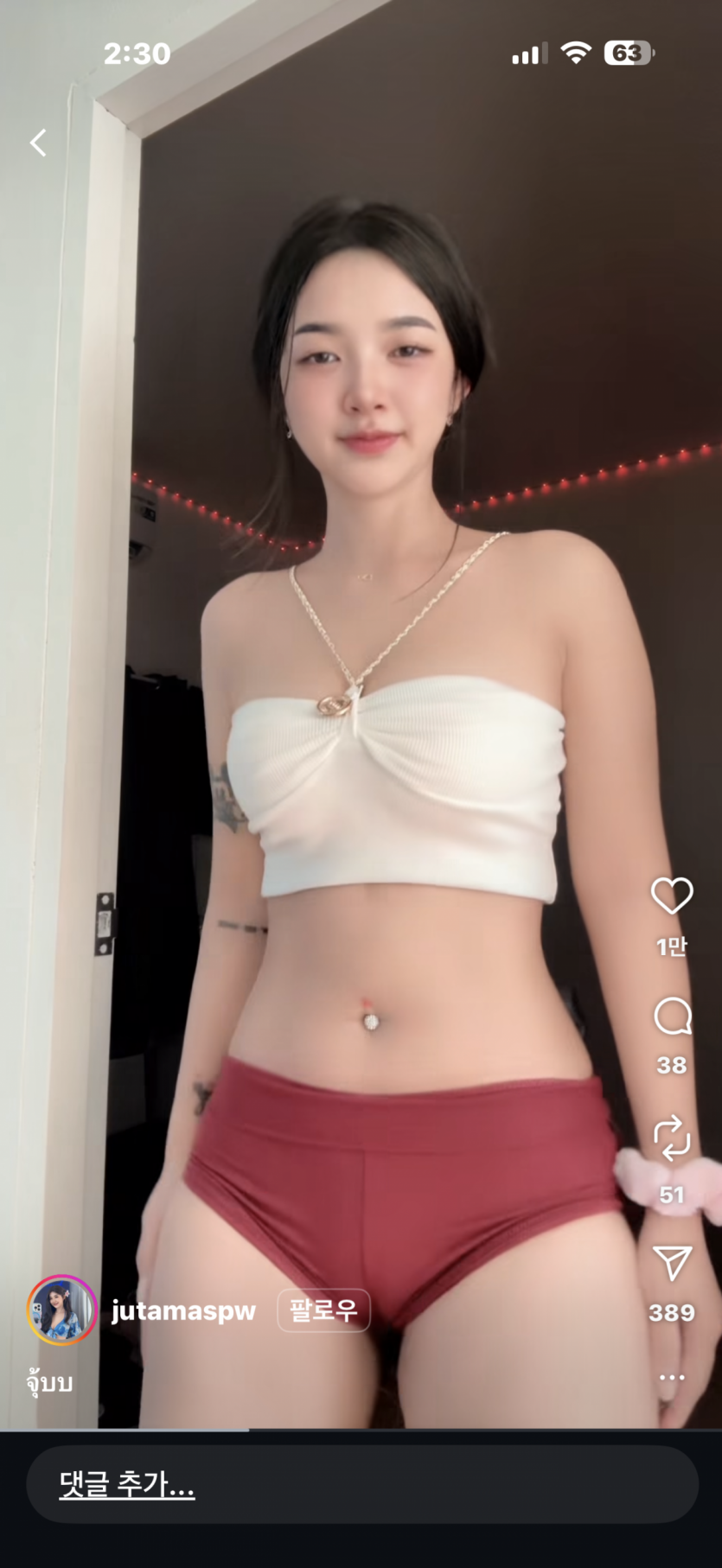
Task: Follow jutamaspw with the 팔로우 button
Action: click(x=323, y=1310)
